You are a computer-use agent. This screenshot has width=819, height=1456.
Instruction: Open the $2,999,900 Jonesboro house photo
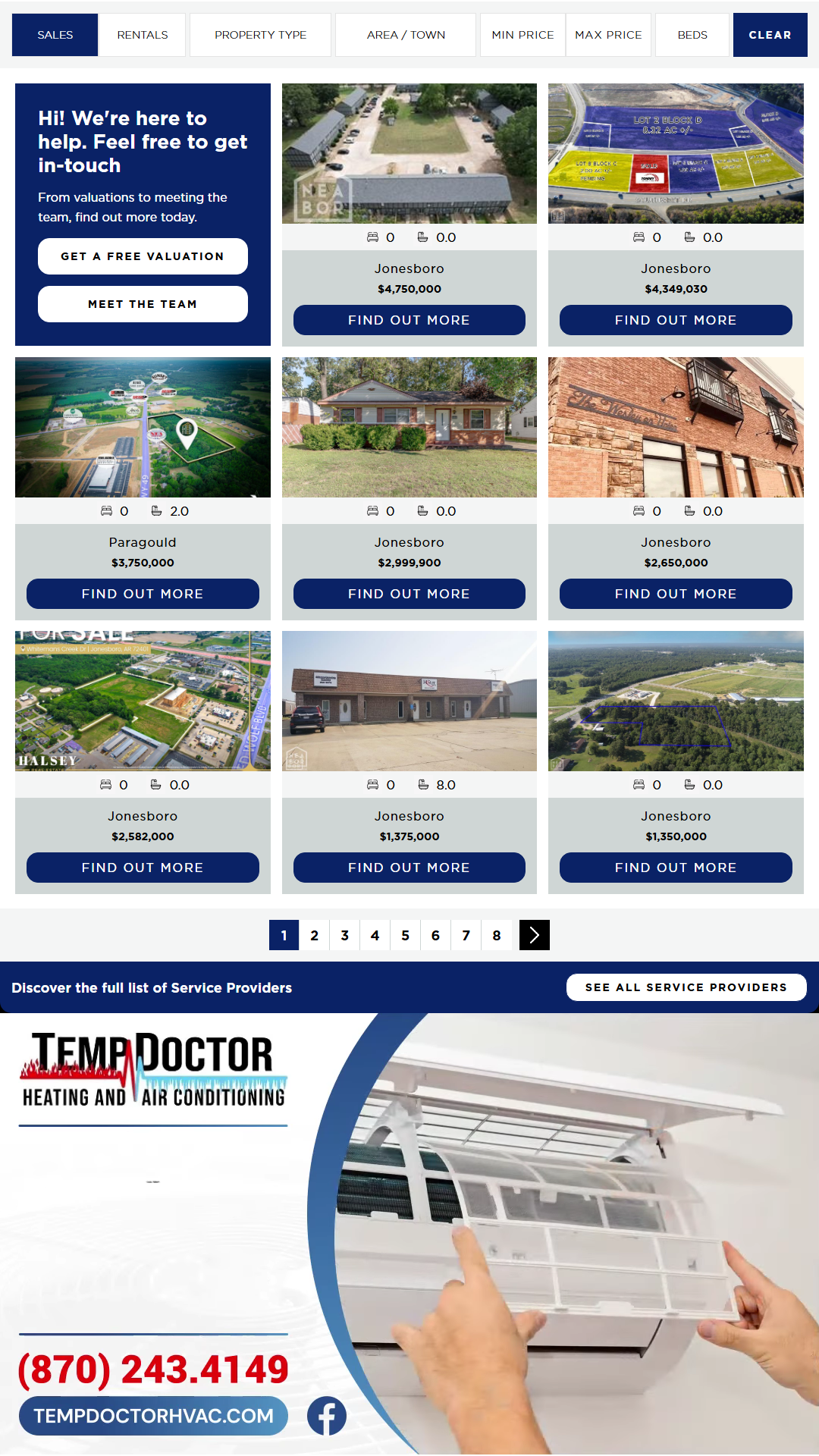click(x=409, y=427)
